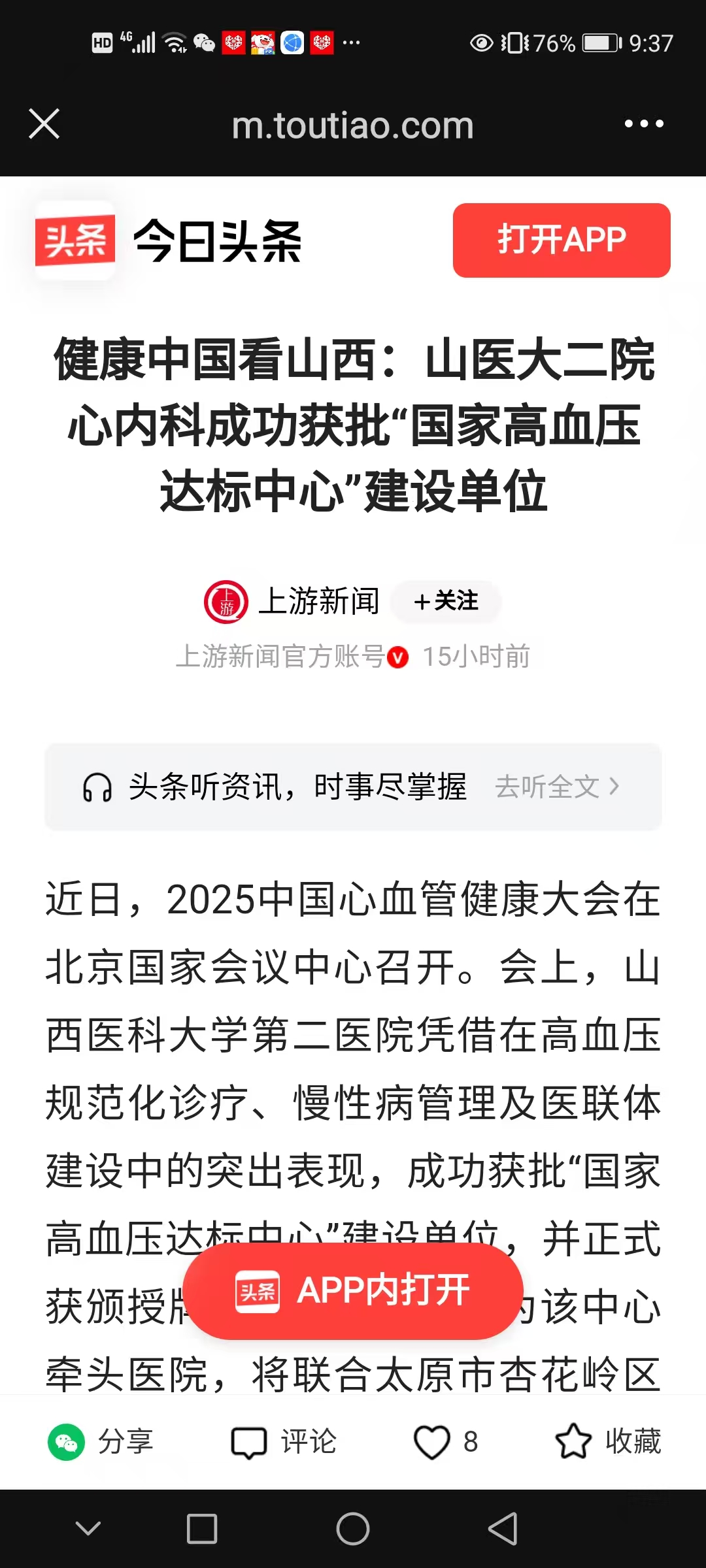The image size is (706, 1568).
Task: Tap the red 打开APP button
Action: click(562, 240)
